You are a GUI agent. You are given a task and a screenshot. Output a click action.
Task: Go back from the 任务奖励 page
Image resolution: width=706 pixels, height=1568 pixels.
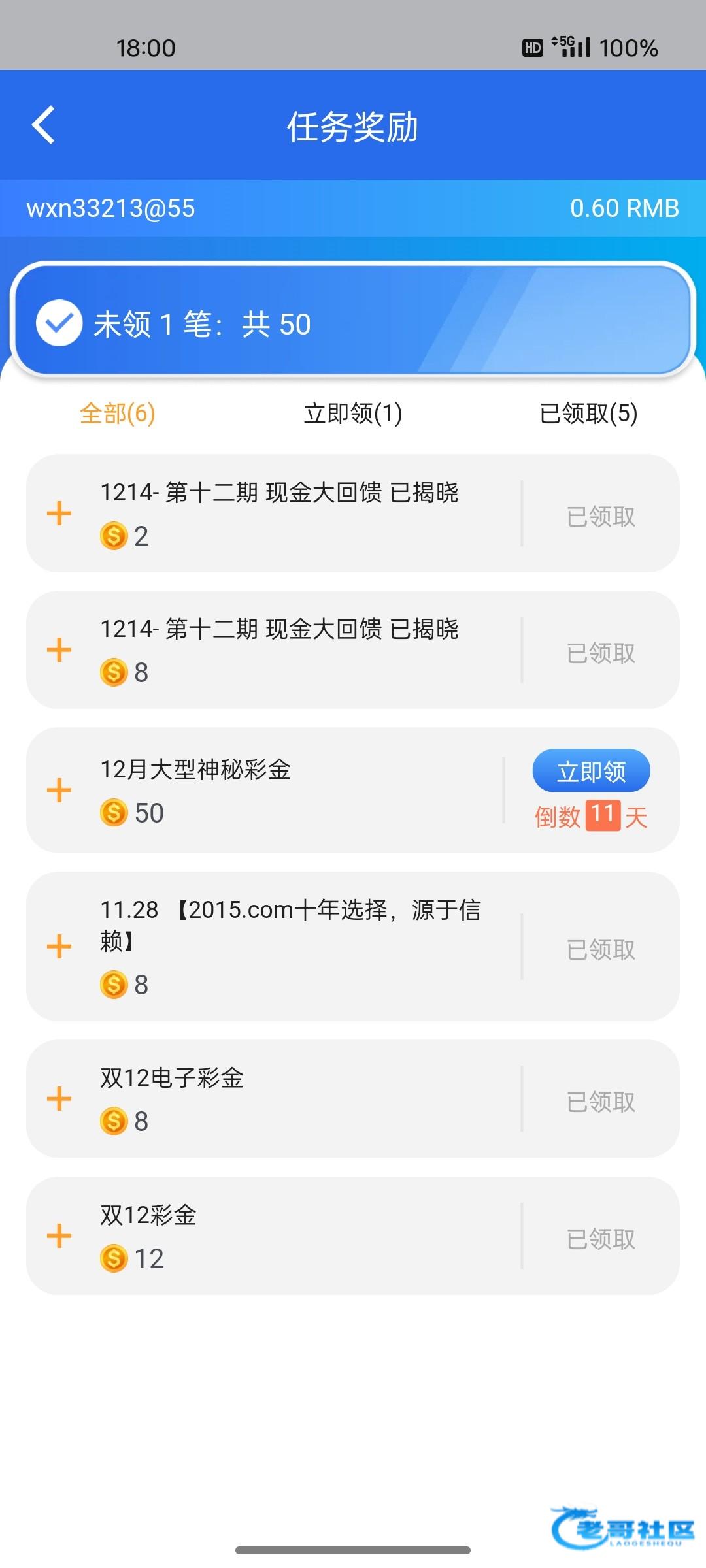pos(43,125)
